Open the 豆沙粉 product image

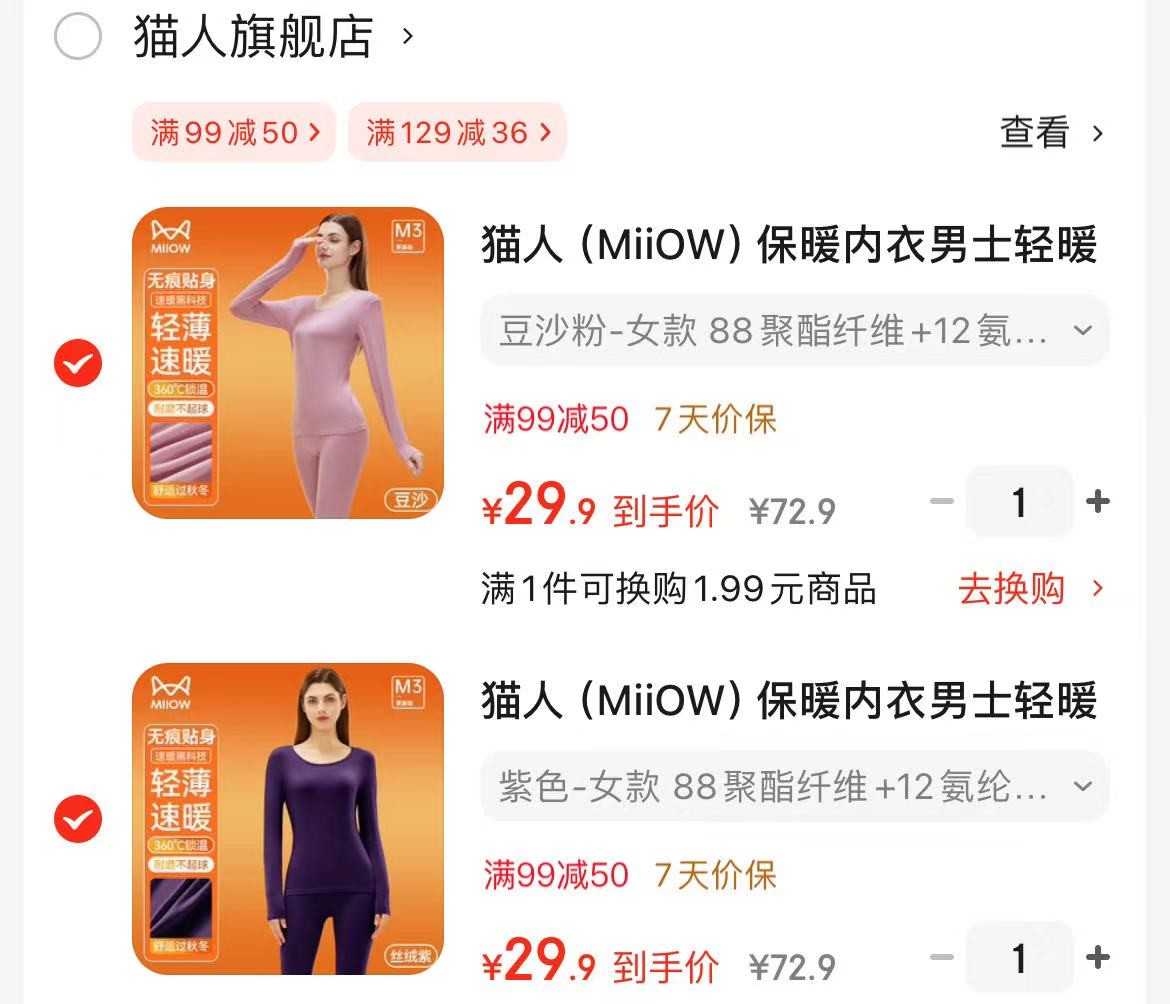tap(288, 363)
